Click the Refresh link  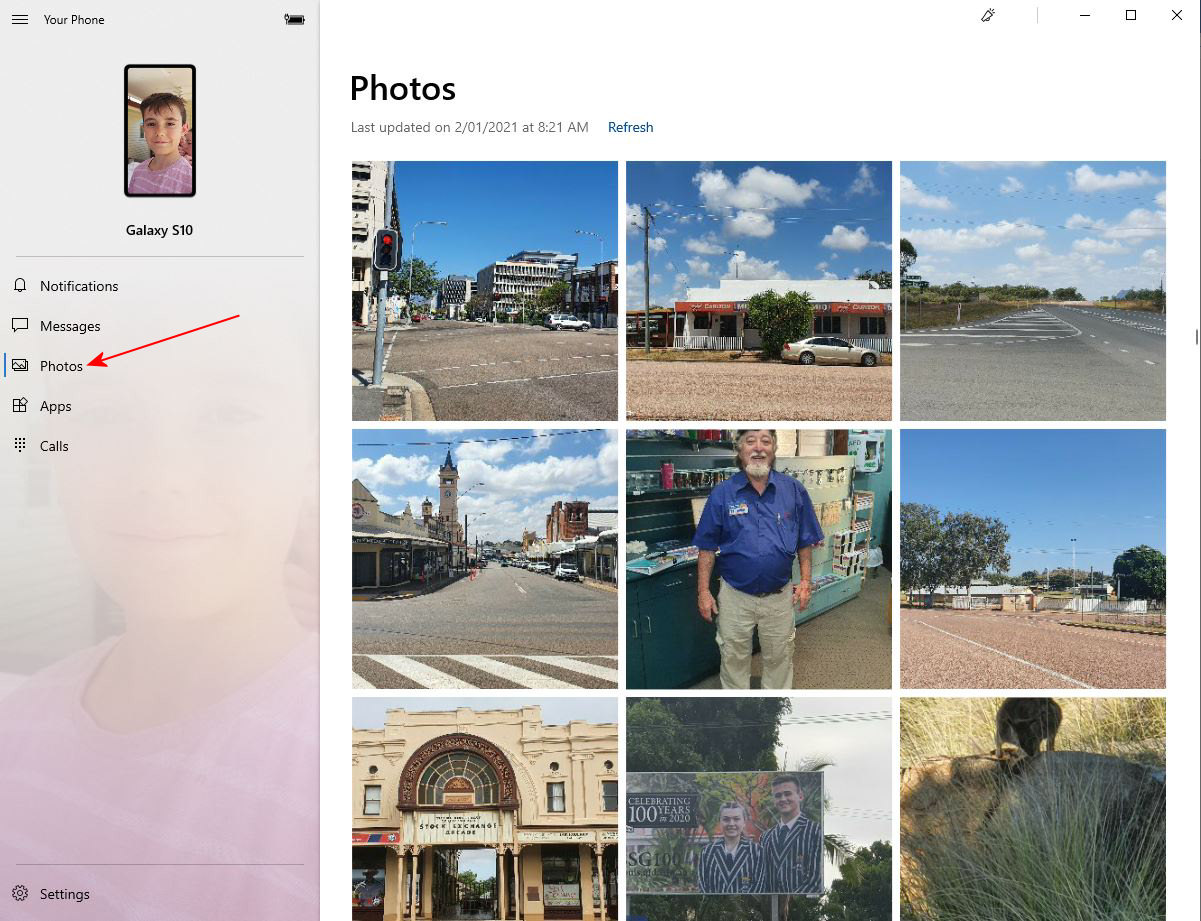[x=630, y=127]
